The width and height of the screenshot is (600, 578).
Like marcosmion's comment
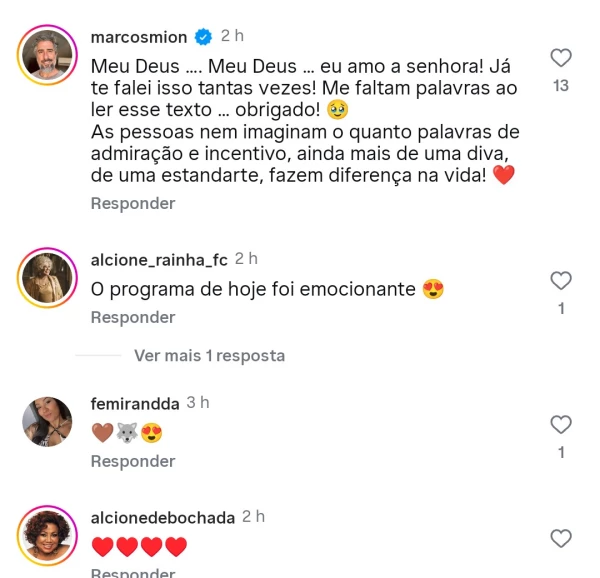tap(561, 58)
